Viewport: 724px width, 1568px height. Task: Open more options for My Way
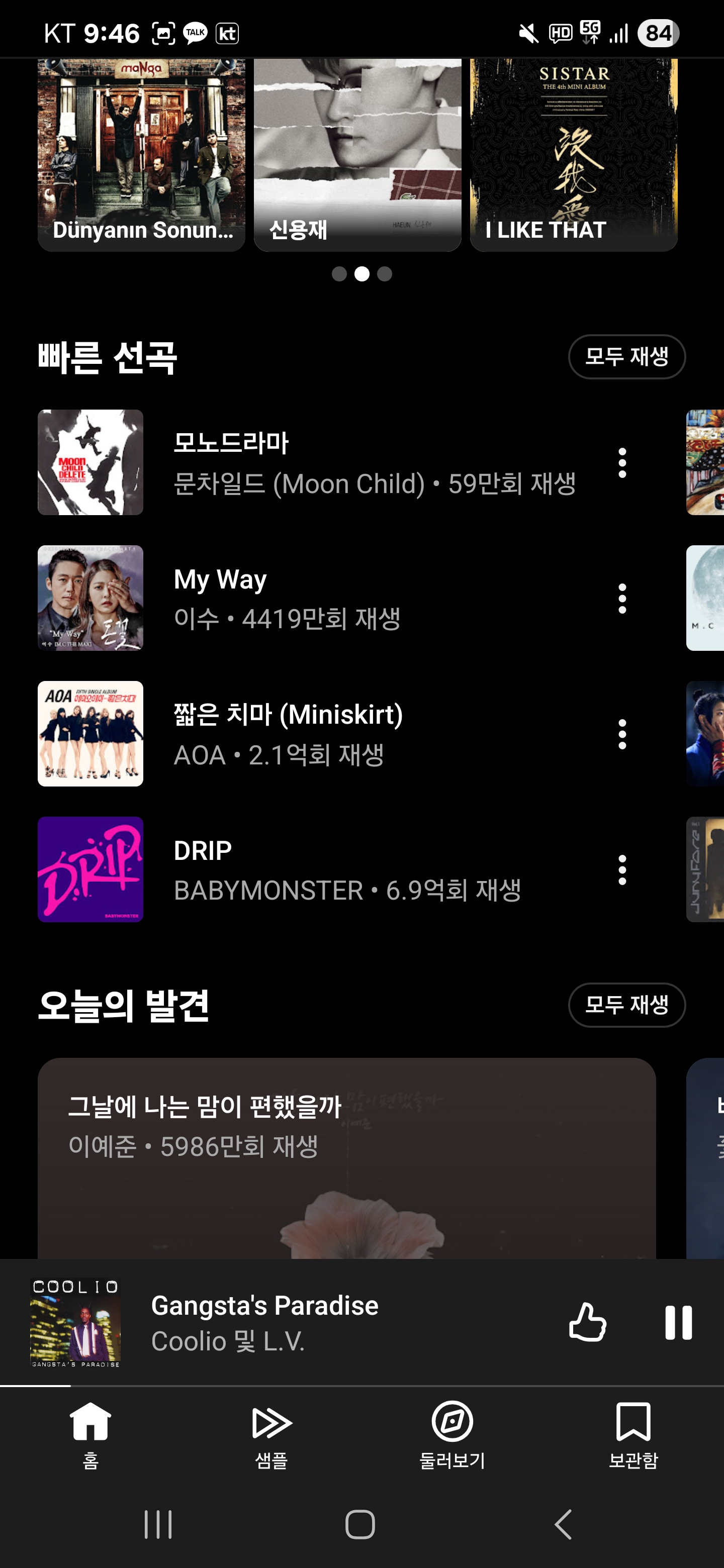pyautogui.click(x=622, y=599)
